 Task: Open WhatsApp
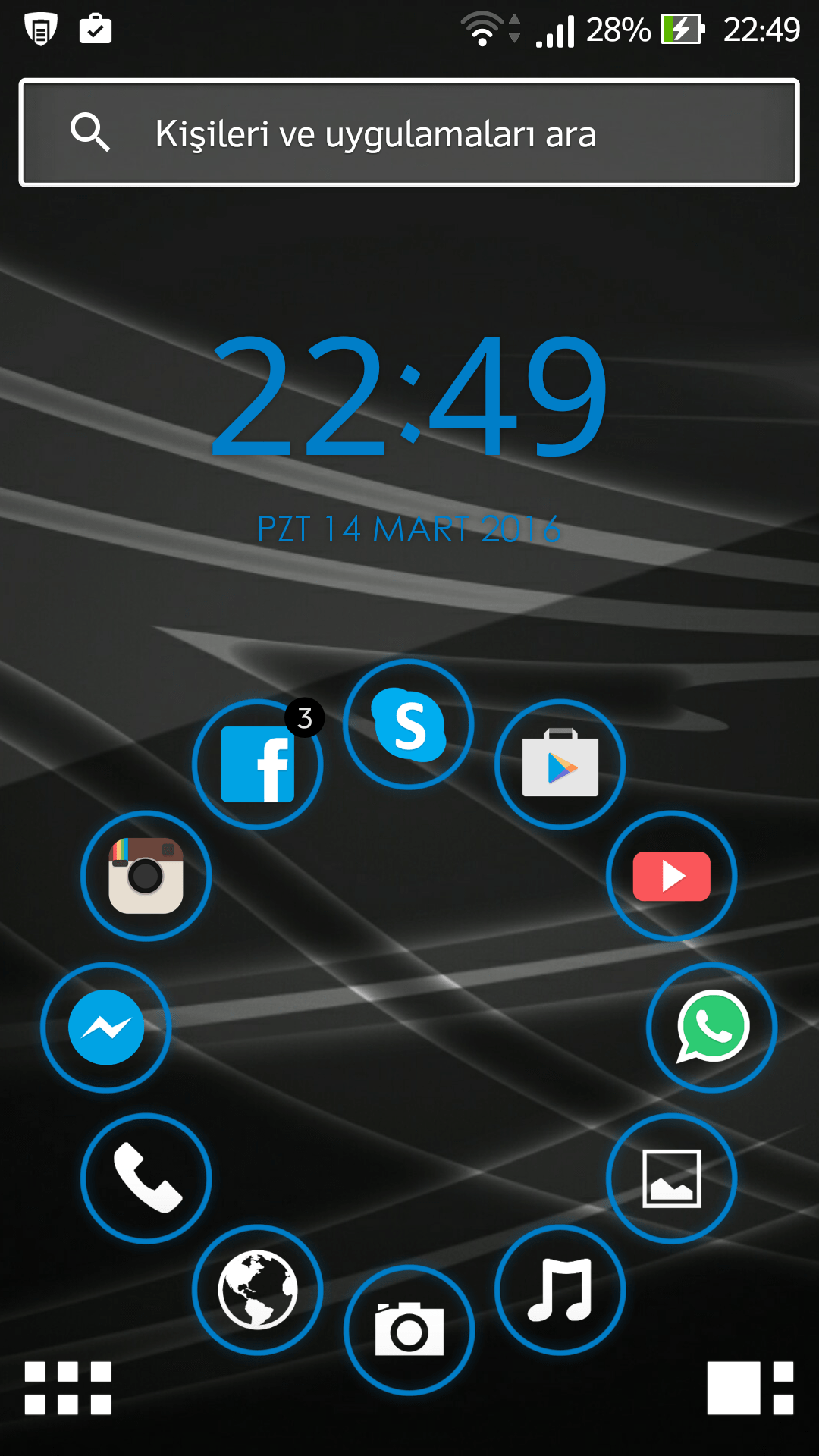coord(712,1027)
